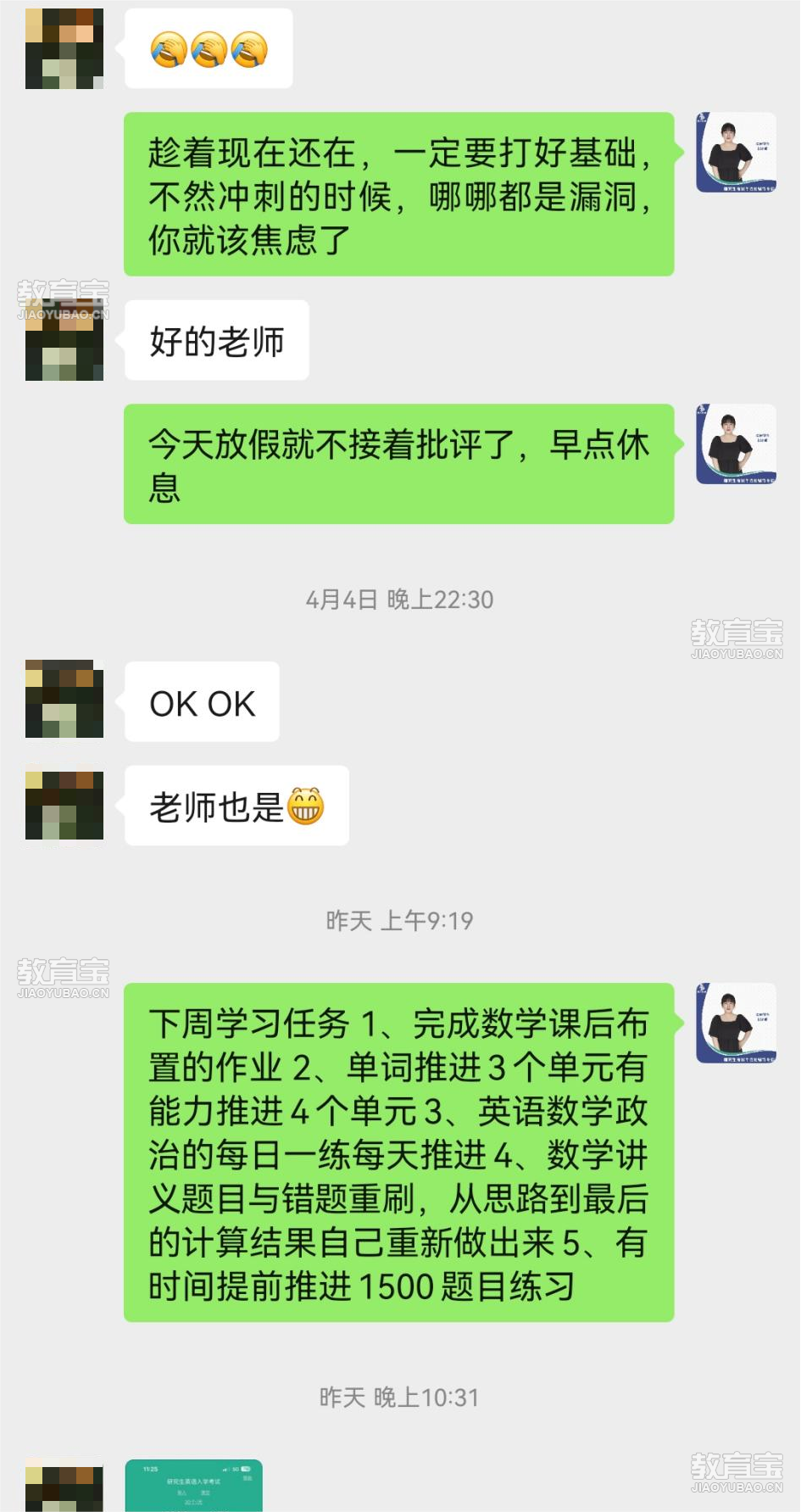Tap teacher's avatar beside the 下周学习任务 message

click(x=736, y=1023)
